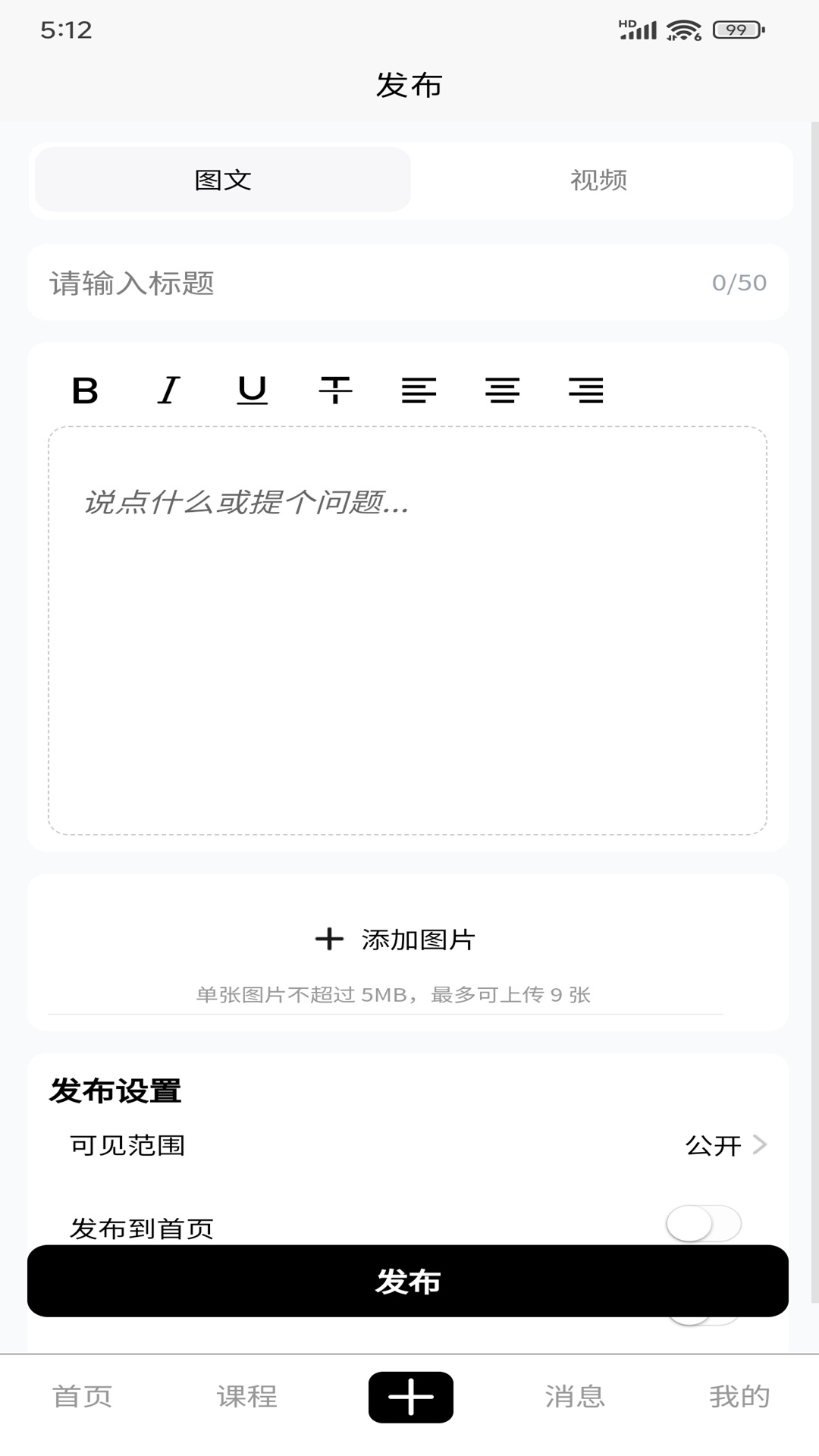Center align the text
The height and width of the screenshot is (1456, 819).
[x=502, y=391]
